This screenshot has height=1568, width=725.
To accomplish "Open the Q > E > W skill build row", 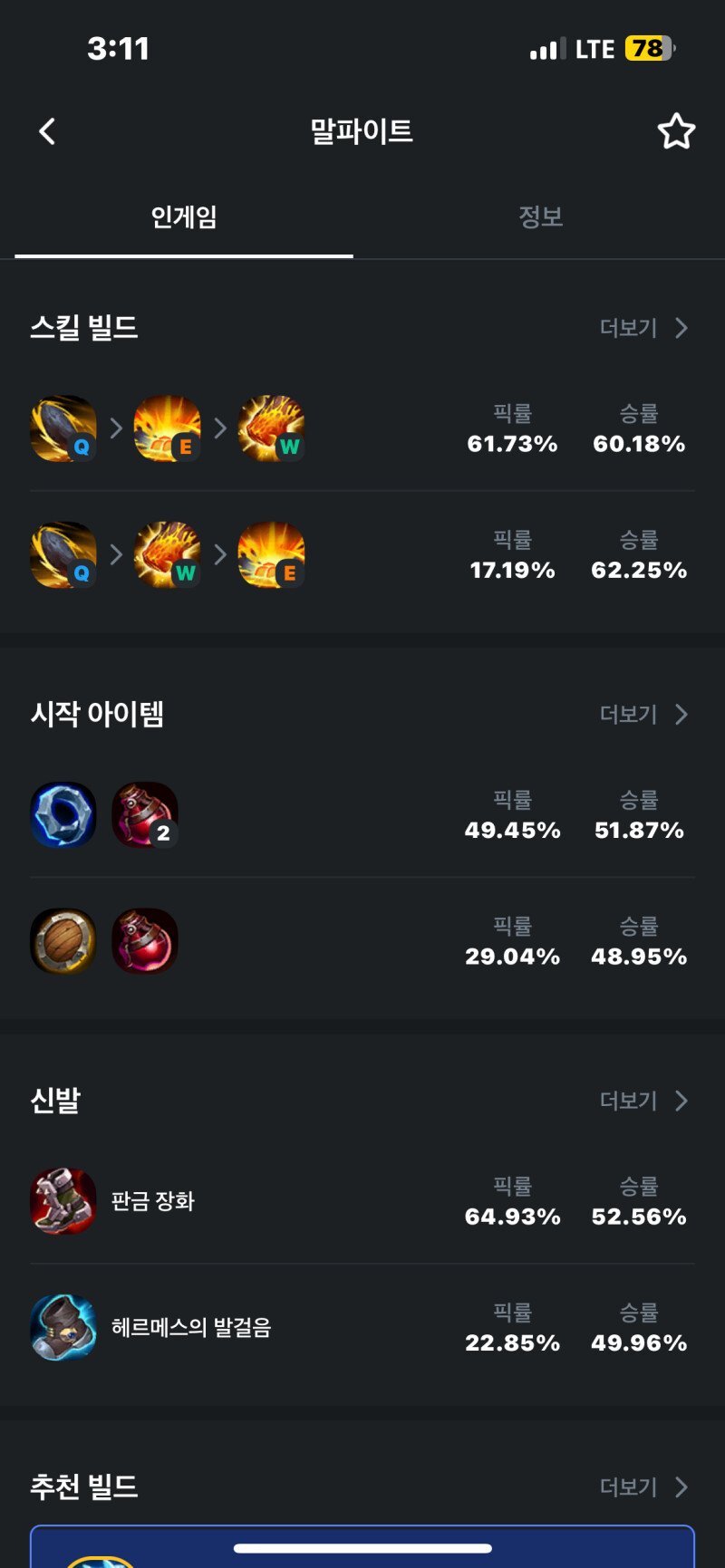I will coord(362,428).
